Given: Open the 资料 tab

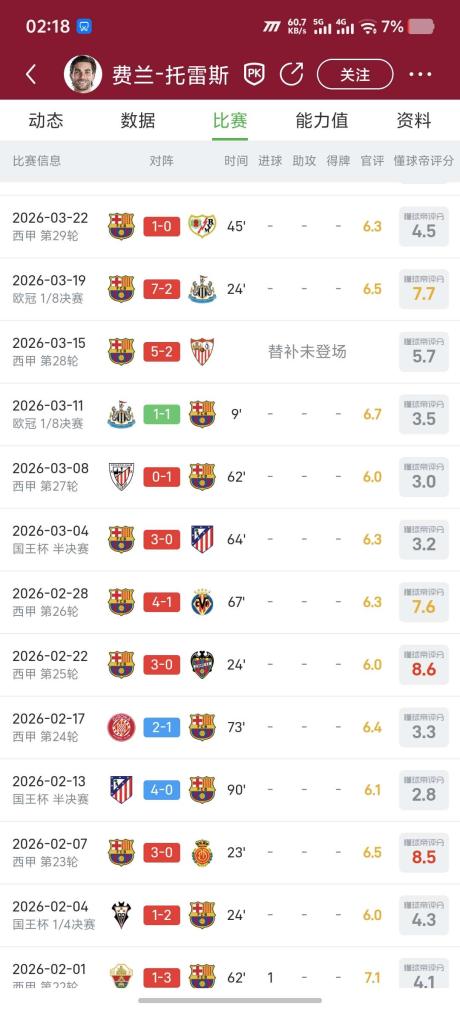Looking at the screenshot, I should pyautogui.click(x=414, y=120).
